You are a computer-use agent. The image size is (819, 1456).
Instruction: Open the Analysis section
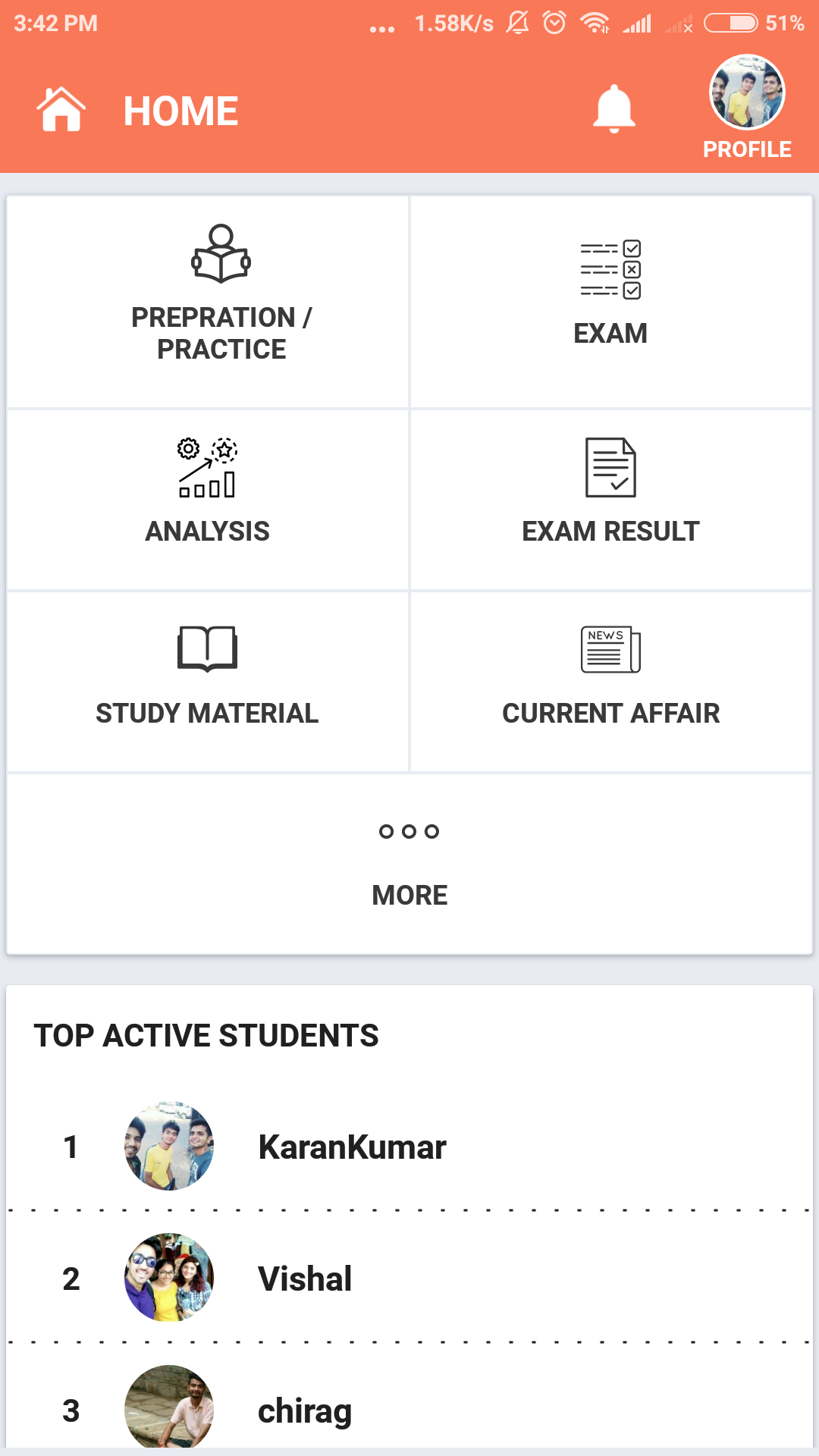(208, 500)
